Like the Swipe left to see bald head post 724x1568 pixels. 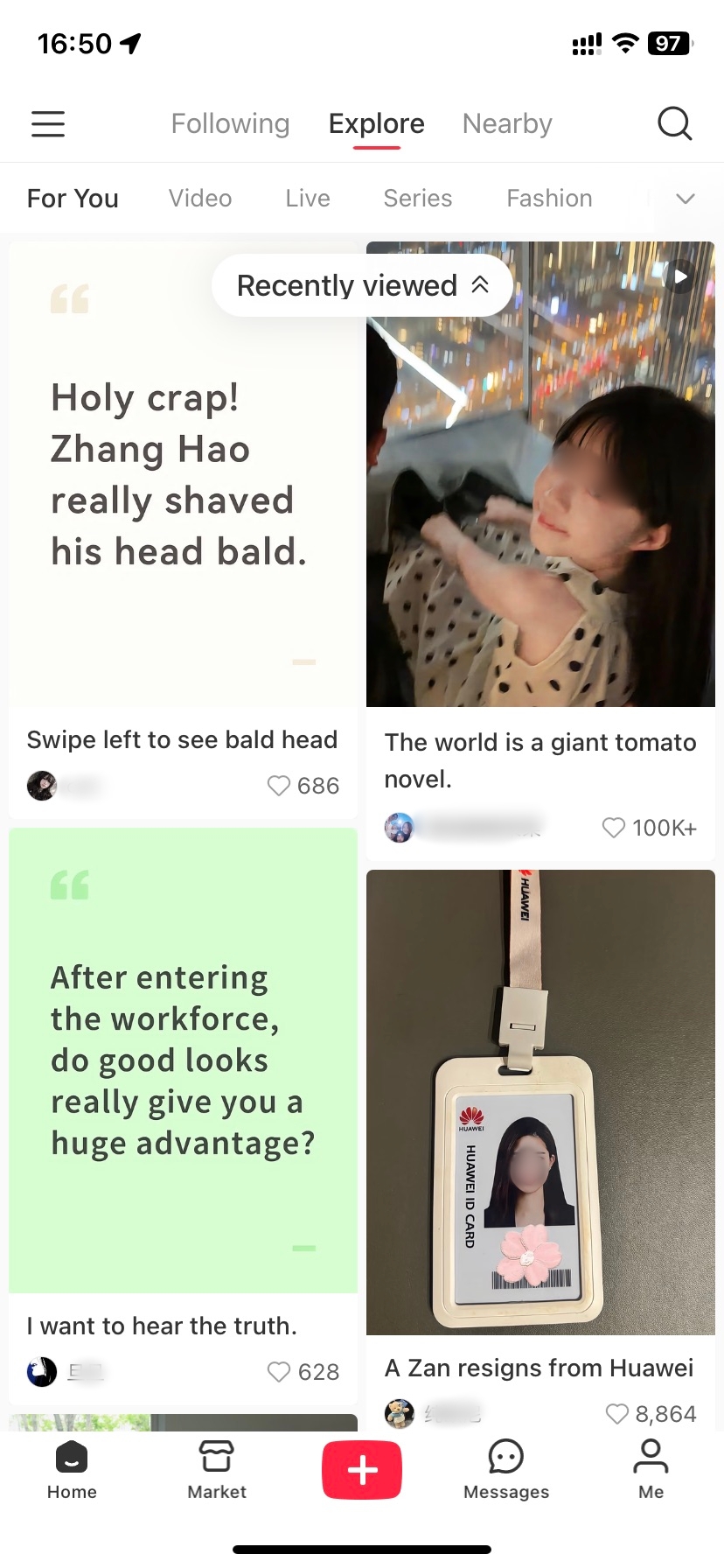pyautogui.click(x=278, y=786)
